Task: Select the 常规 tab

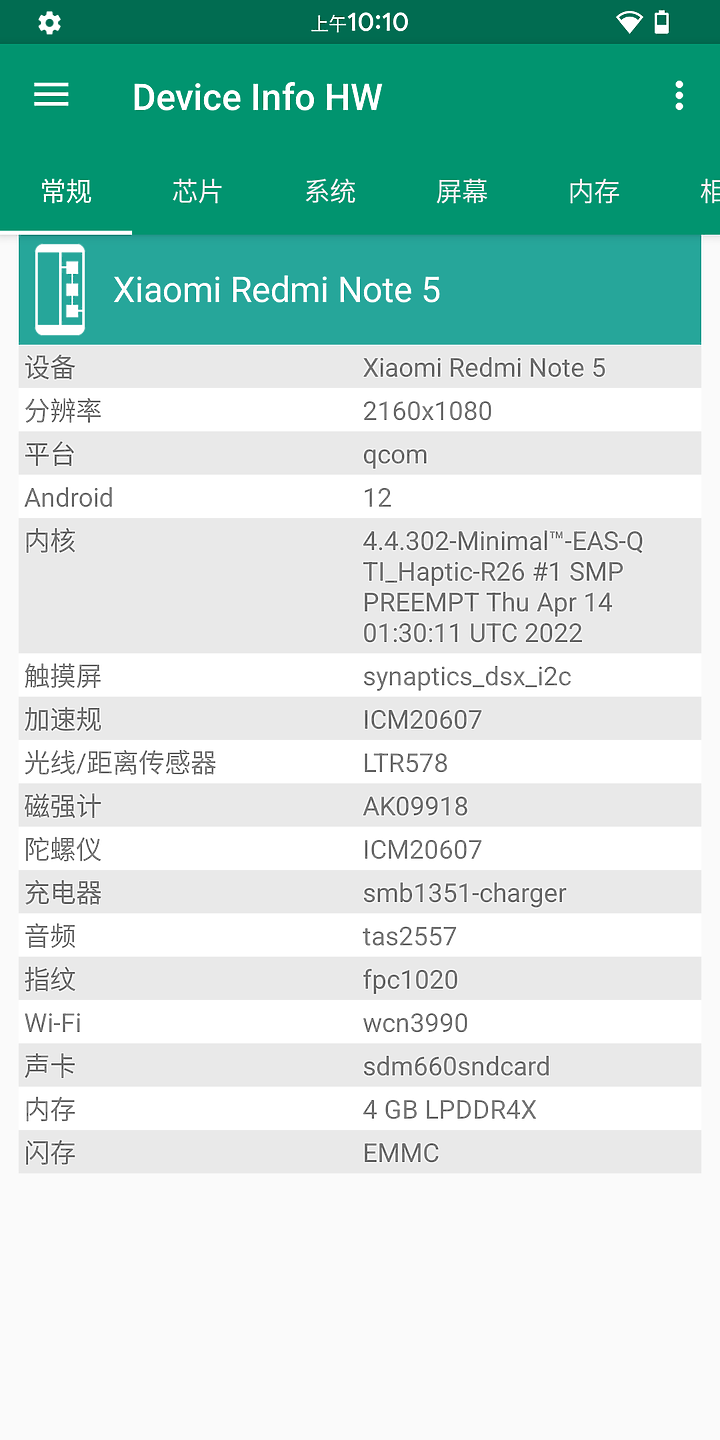Action: click(x=66, y=191)
